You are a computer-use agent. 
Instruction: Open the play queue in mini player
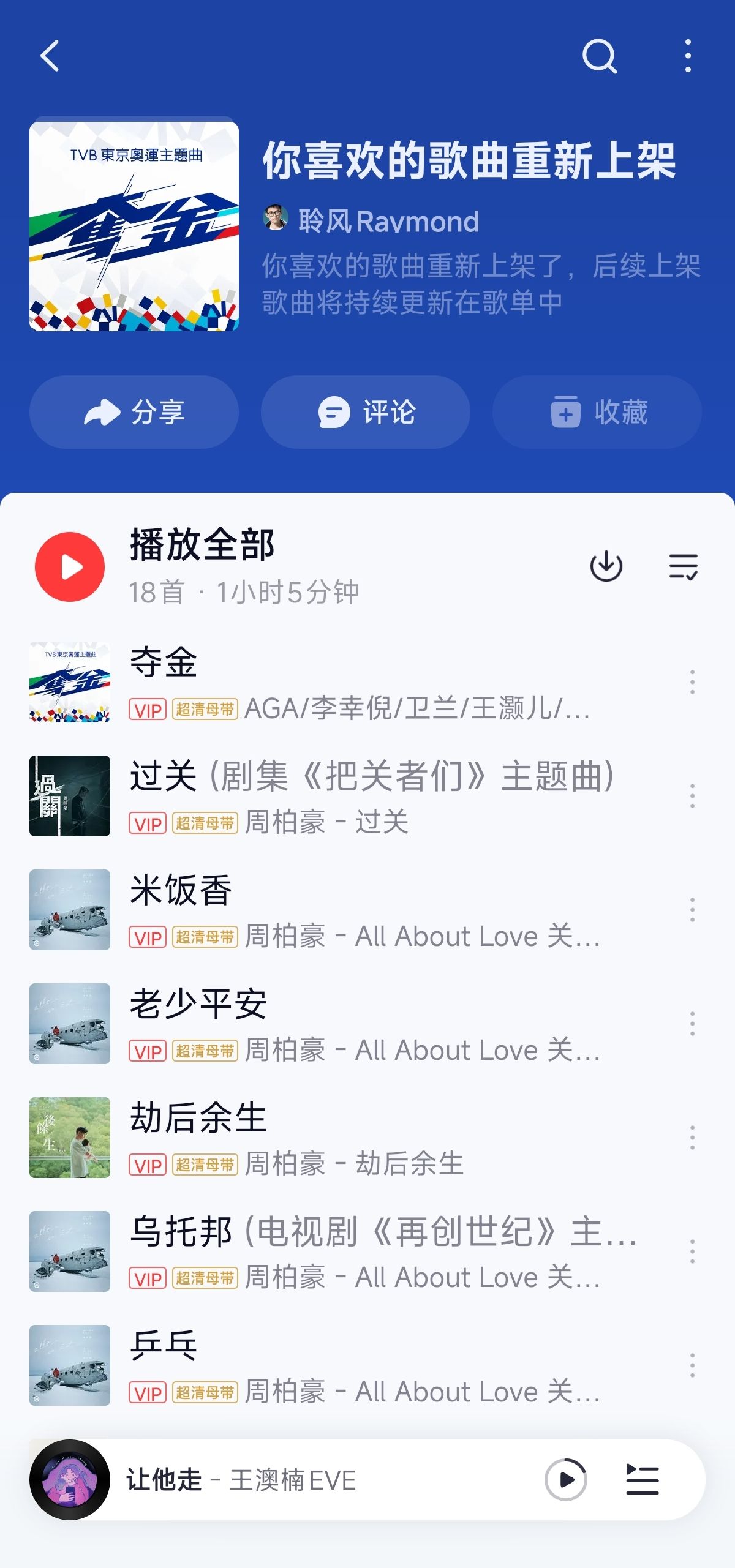[x=642, y=1480]
